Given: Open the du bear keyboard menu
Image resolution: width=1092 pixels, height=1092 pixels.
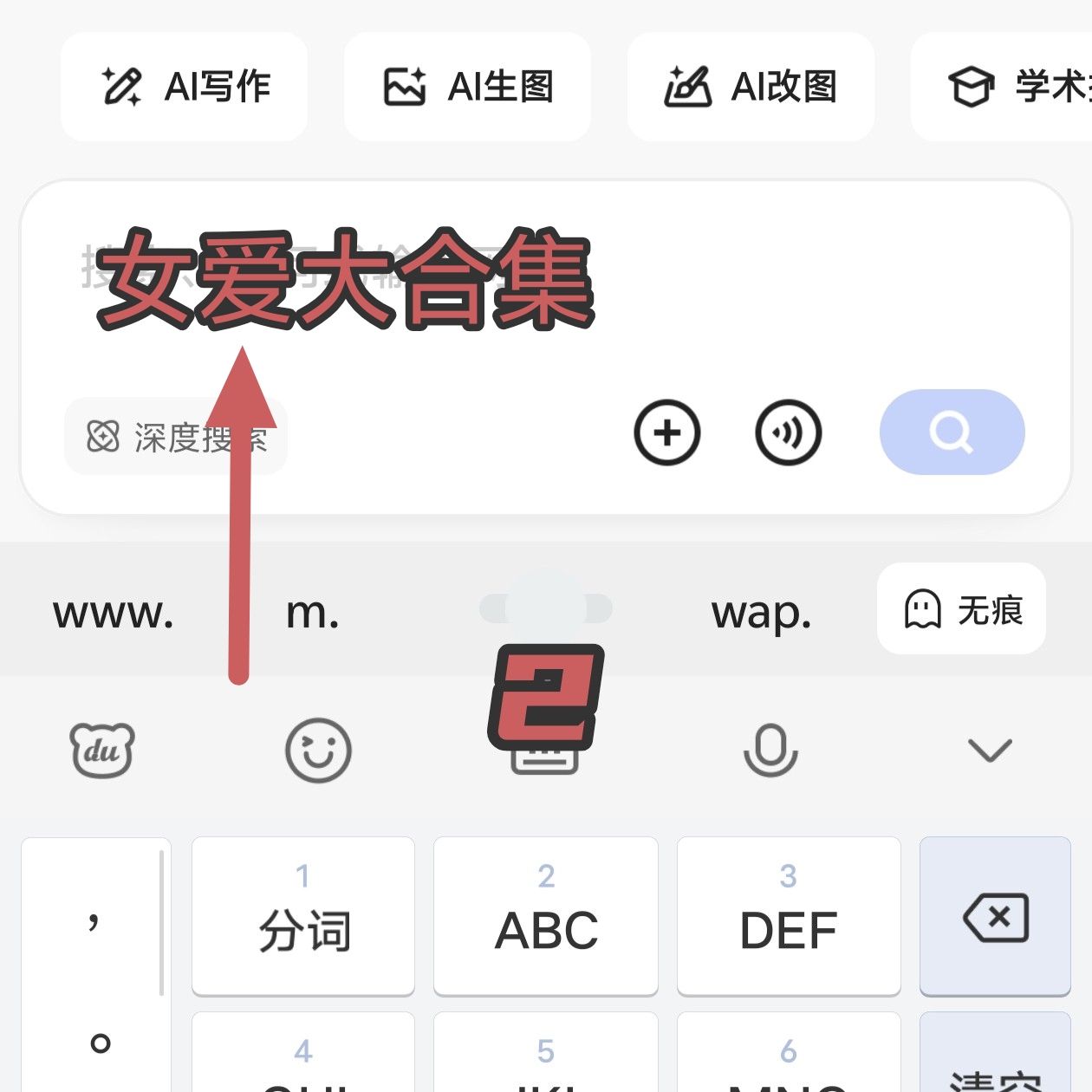Looking at the screenshot, I should pyautogui.click(x=102, y=750).
